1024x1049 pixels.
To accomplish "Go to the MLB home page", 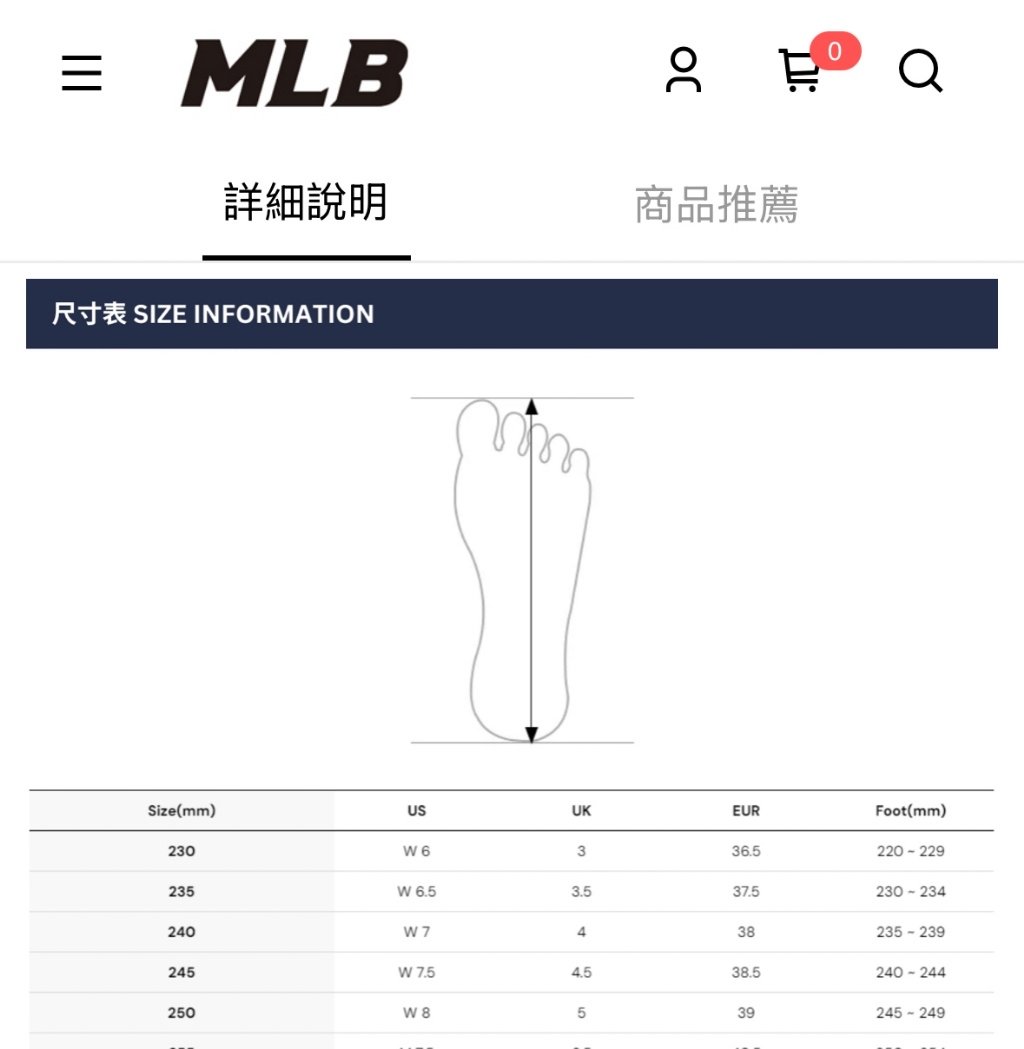I will click(x=294, y=73).
